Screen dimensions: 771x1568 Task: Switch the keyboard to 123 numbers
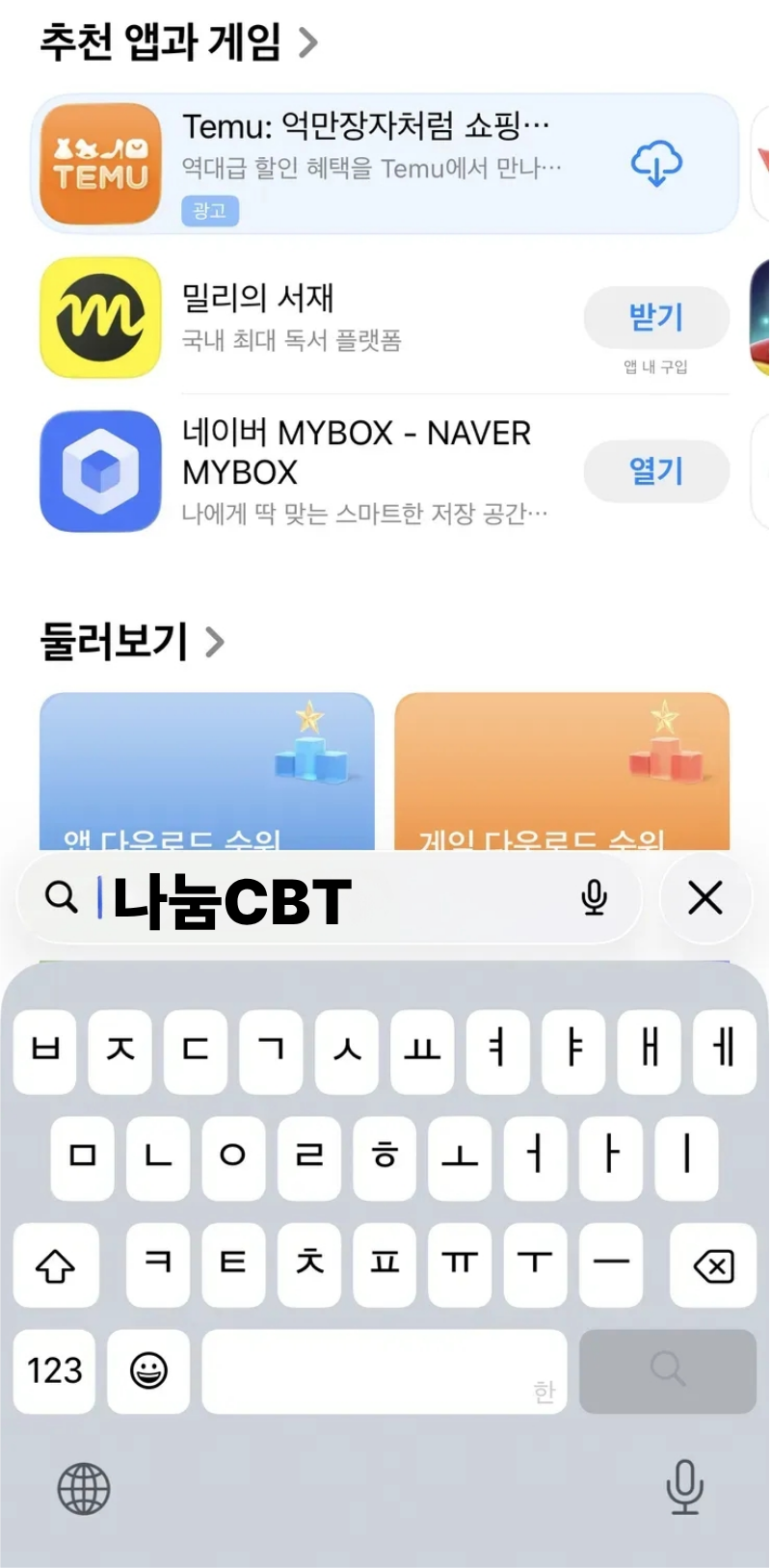[55, 1370]
